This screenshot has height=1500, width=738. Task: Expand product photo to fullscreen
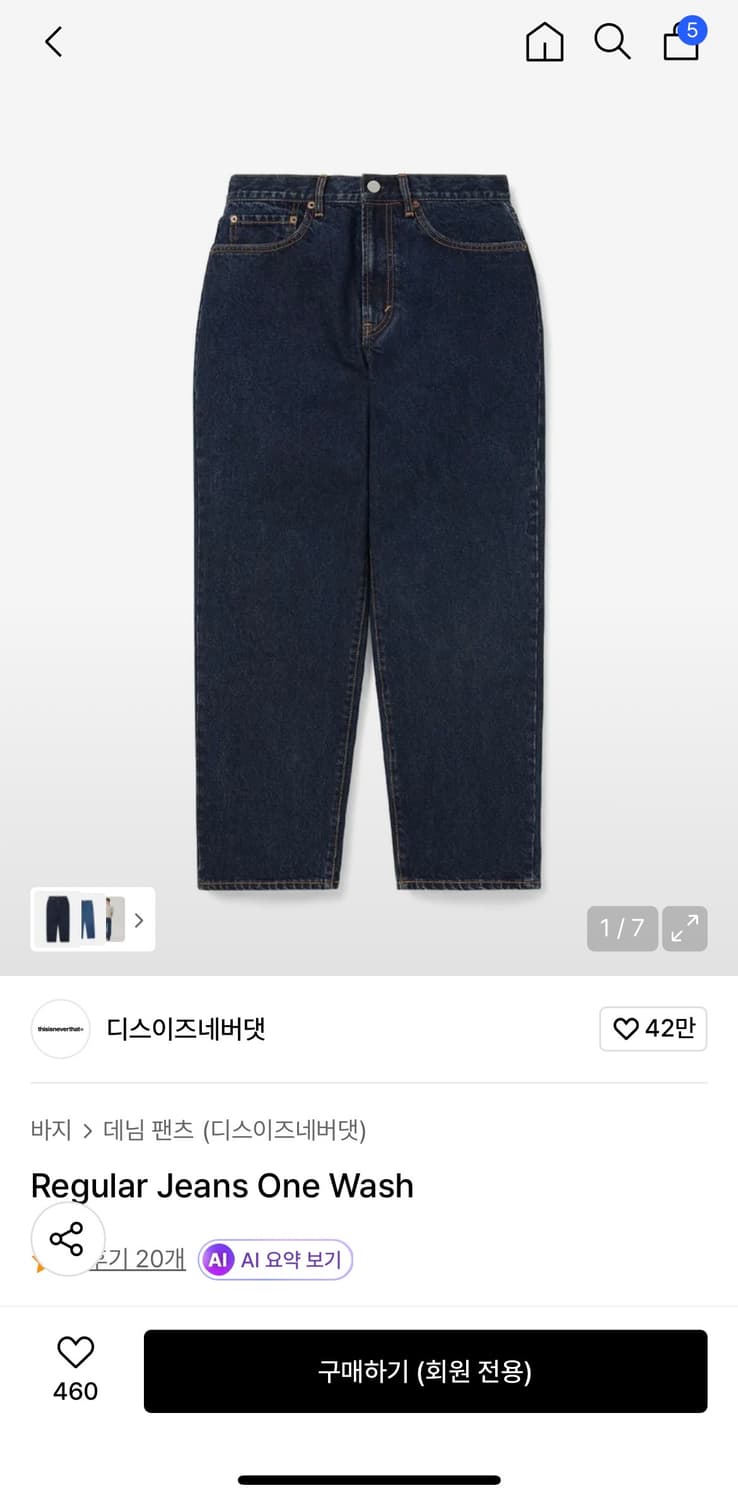685,928
